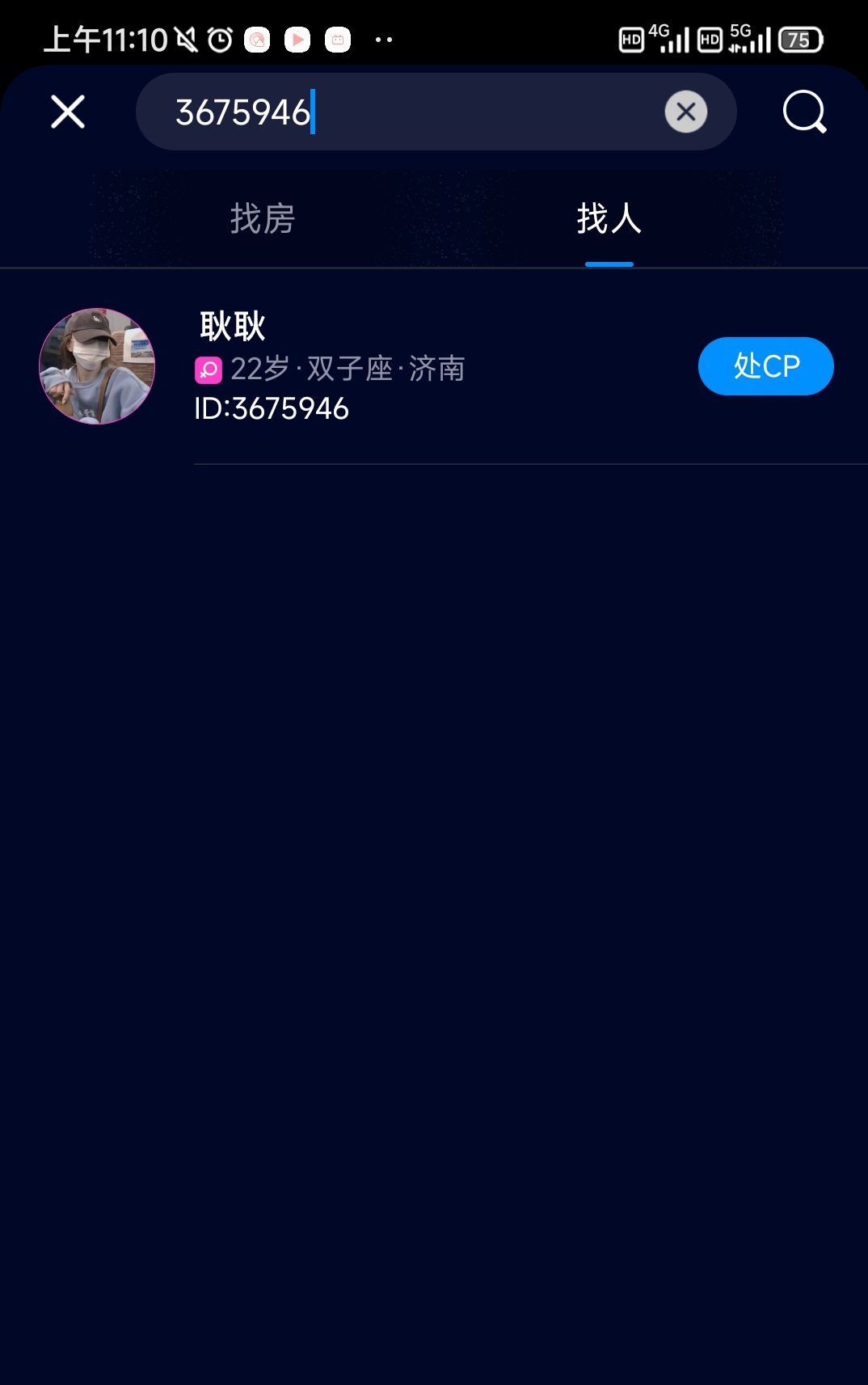
Task: Tap the pink play notification icon in status bar
Action: click(297, 39)
